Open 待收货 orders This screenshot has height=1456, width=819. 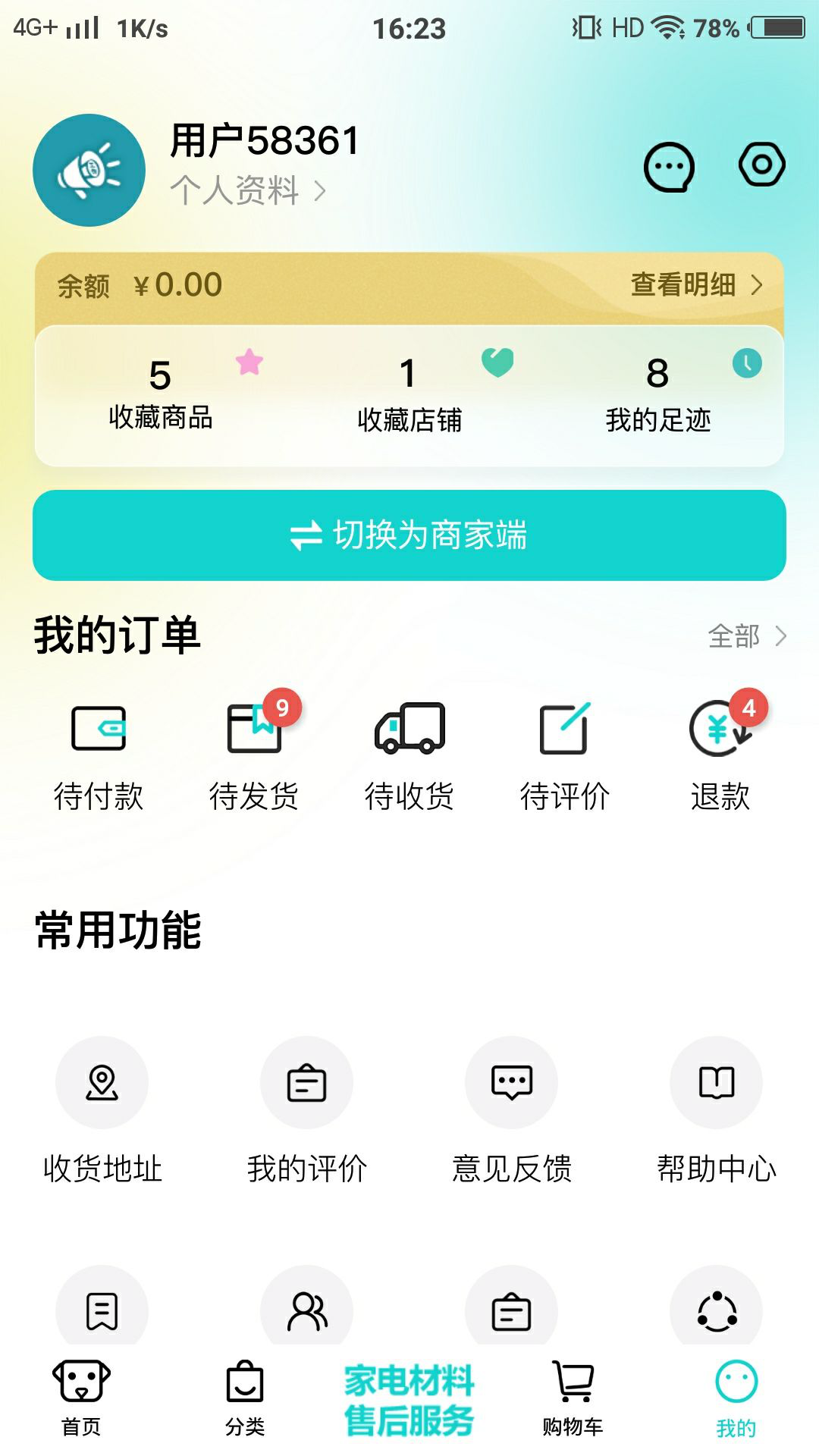click(x=409, y=755)
